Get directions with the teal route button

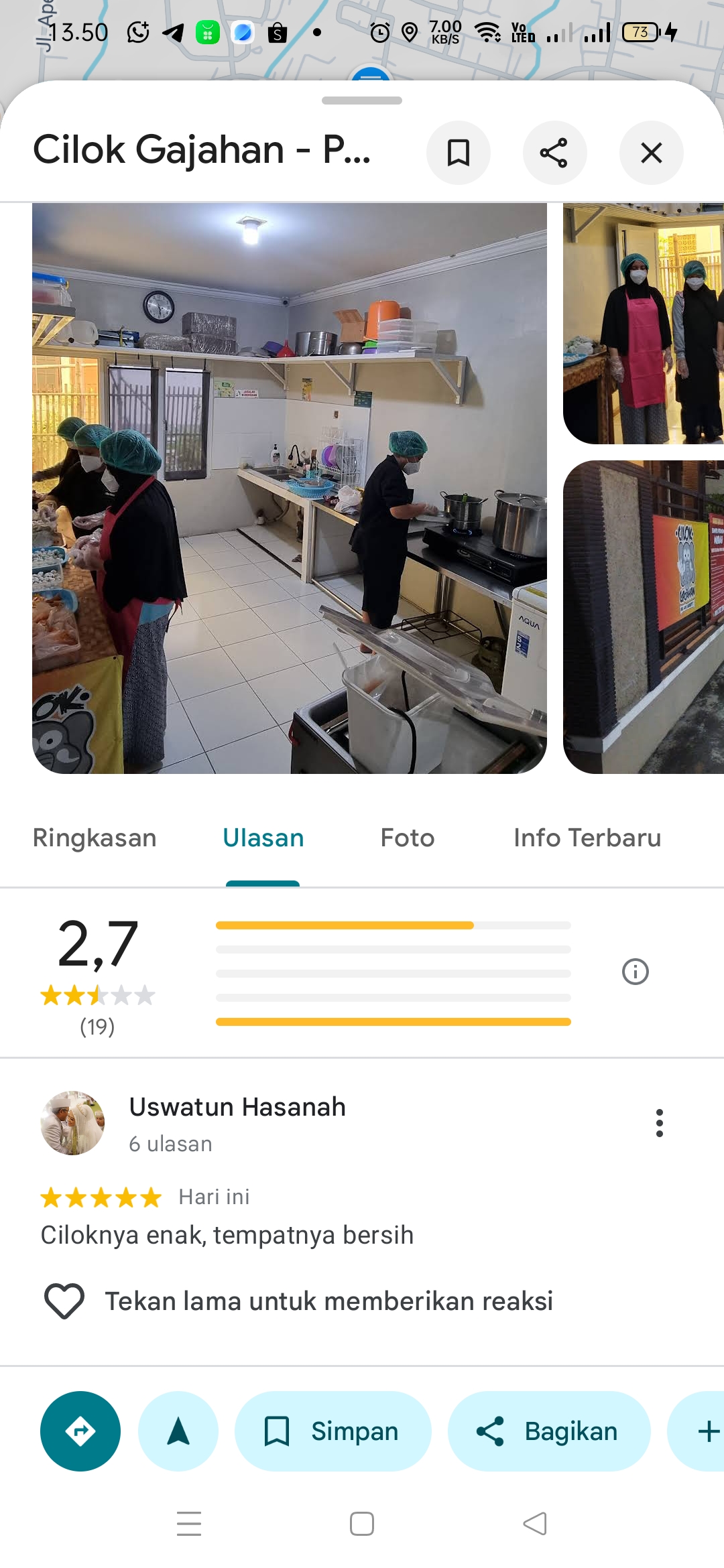pyautogui.click(x=80, y=1431)
